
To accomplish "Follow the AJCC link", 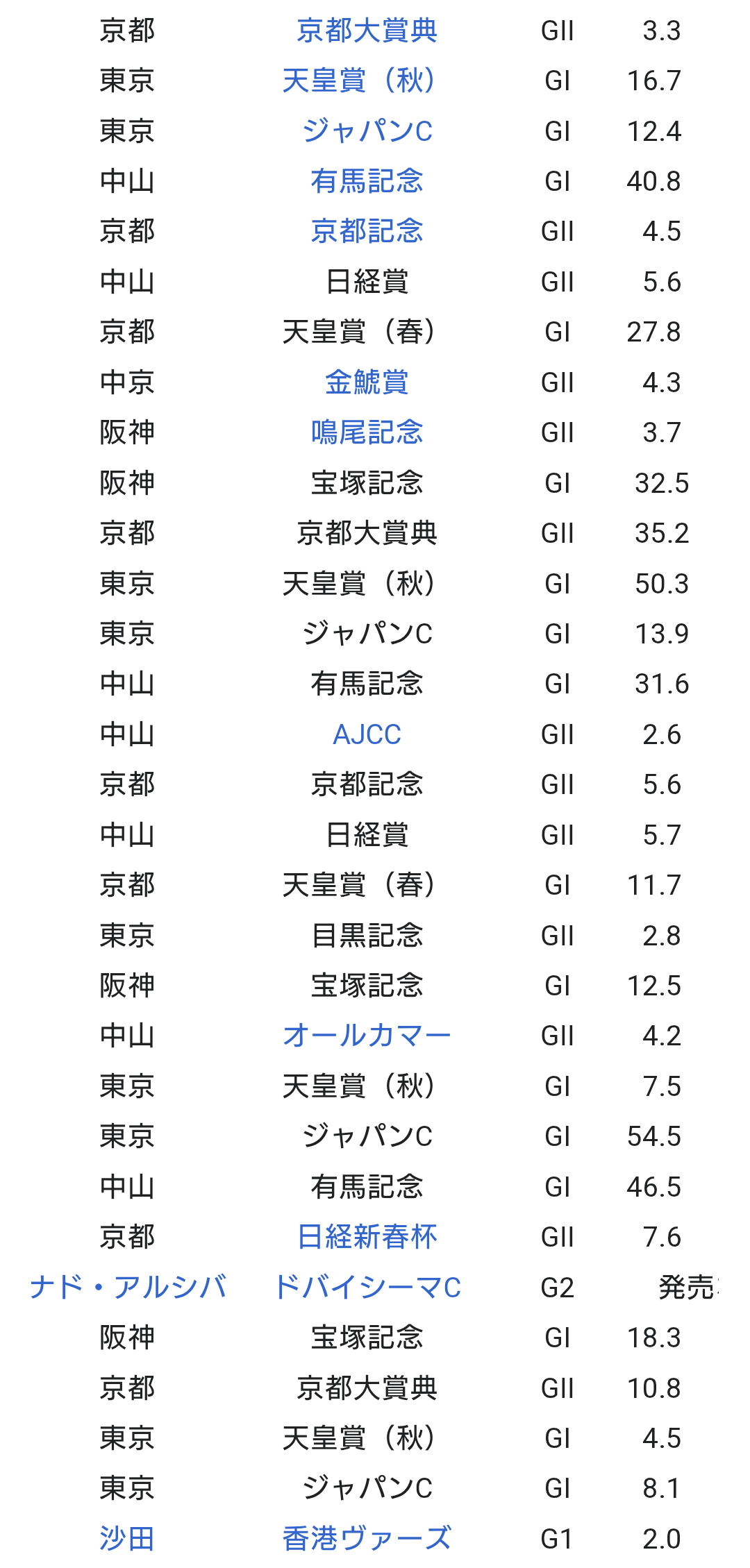I will point(367,734).
